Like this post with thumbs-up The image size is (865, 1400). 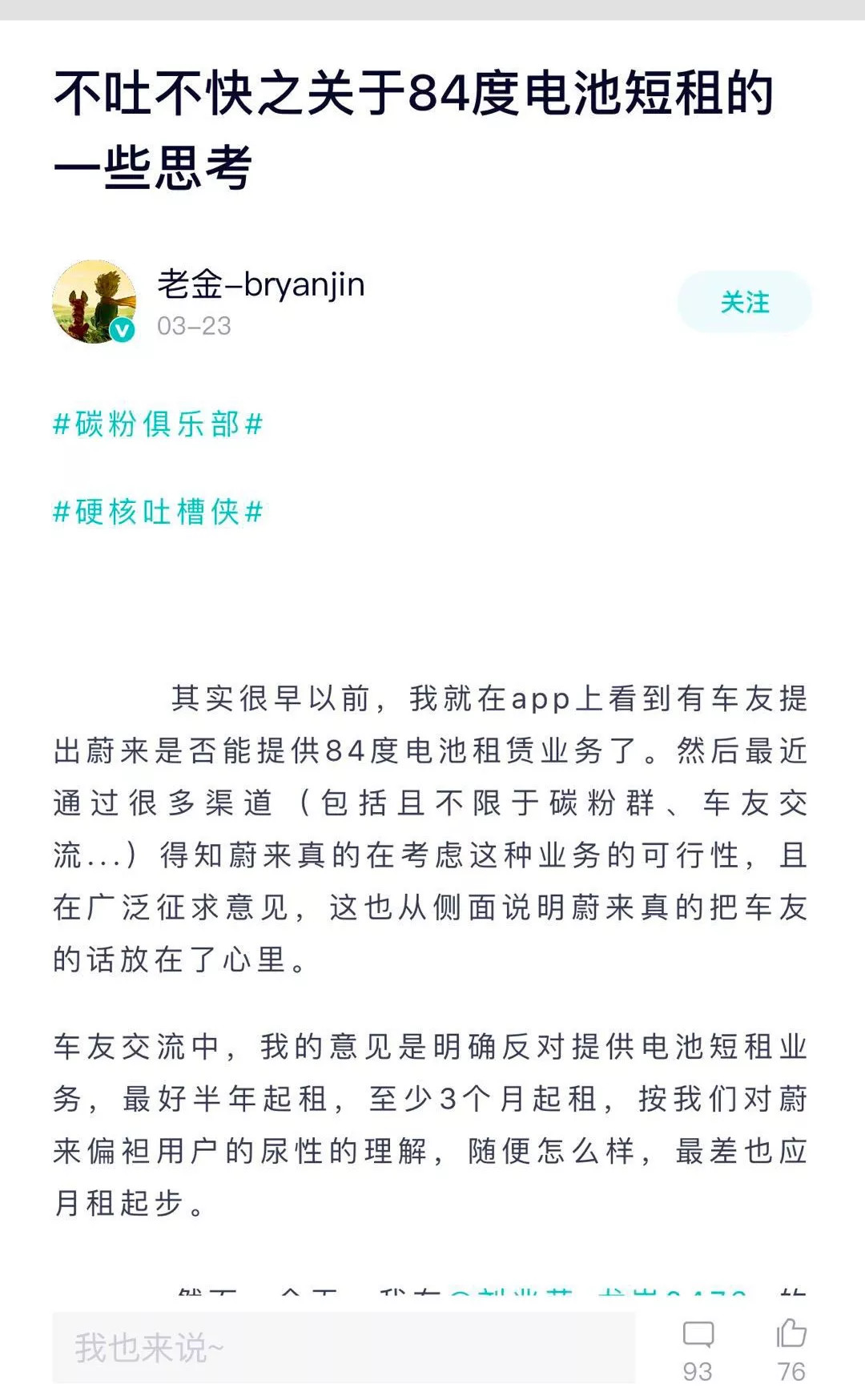[x=791, y=1349]
